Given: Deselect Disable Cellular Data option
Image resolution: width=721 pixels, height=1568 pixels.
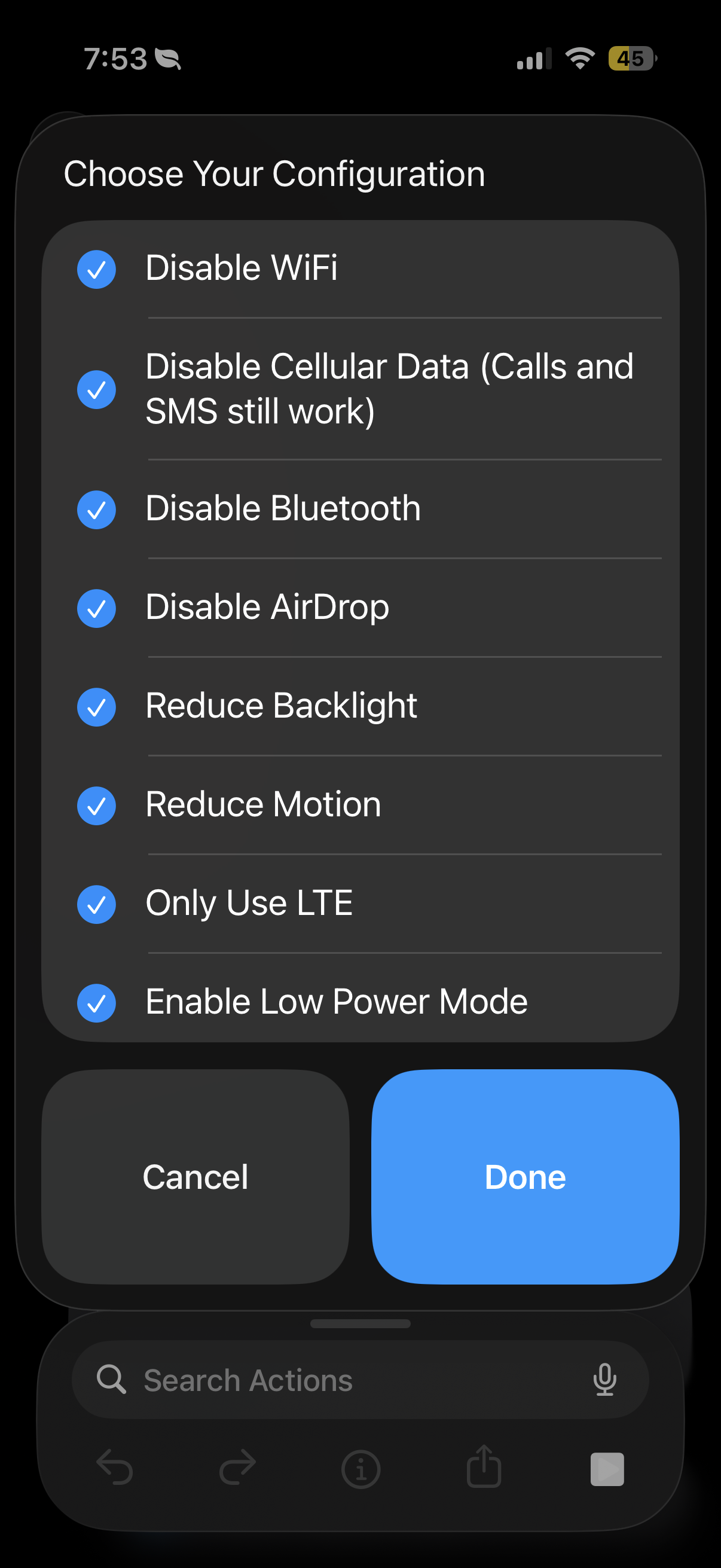Looking at the screenshot, I should pyautogui.click(x=97, y=389).
